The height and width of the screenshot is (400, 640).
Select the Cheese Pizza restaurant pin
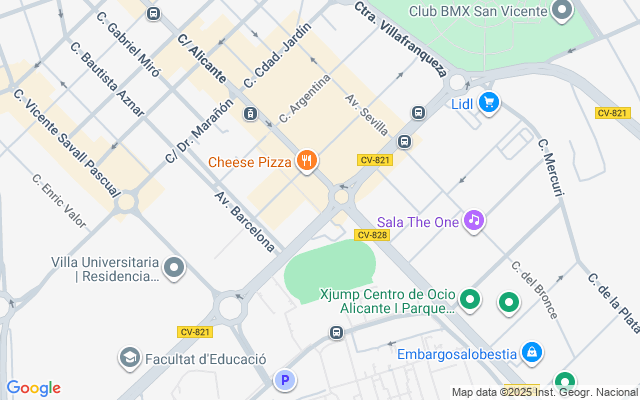(x=307, y=161)
